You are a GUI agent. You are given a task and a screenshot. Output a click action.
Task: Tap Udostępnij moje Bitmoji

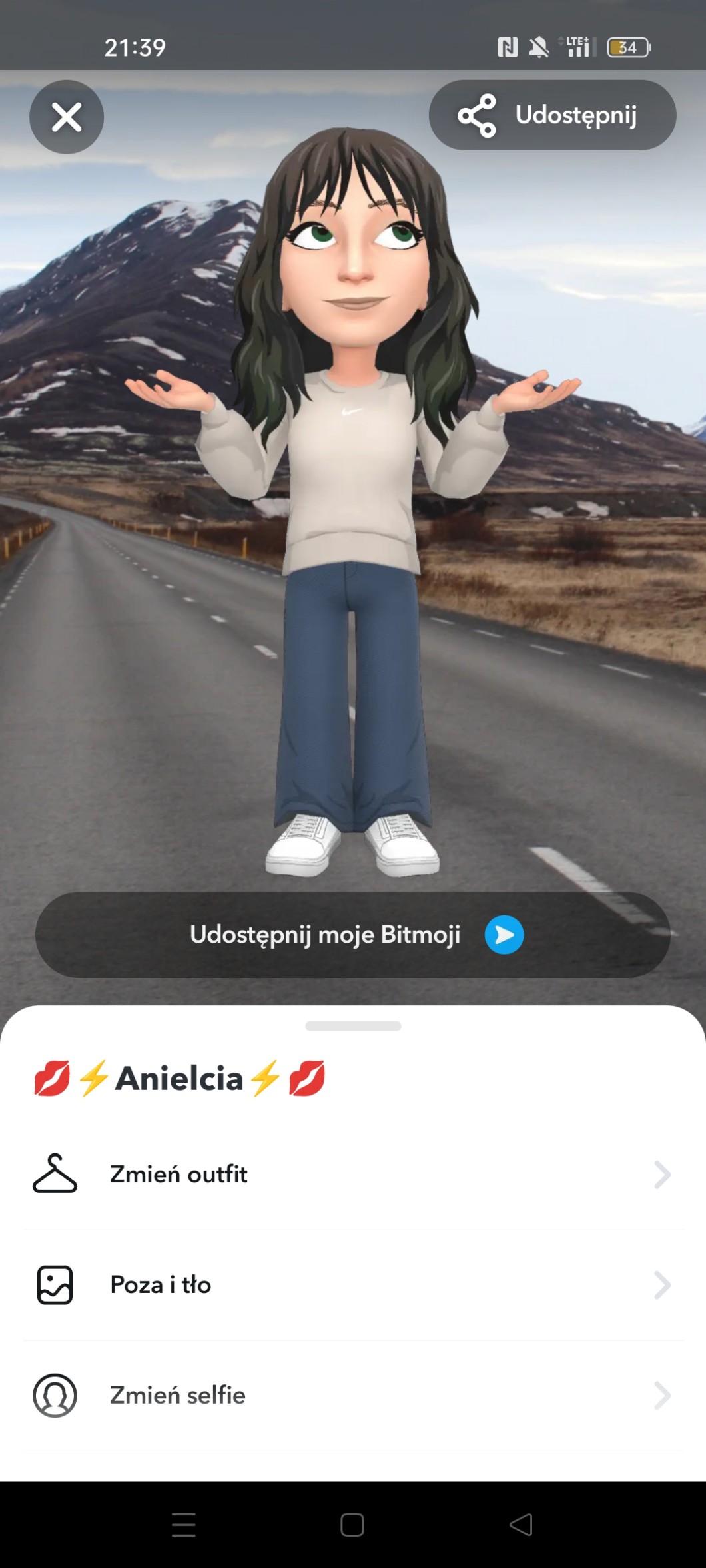352,934
